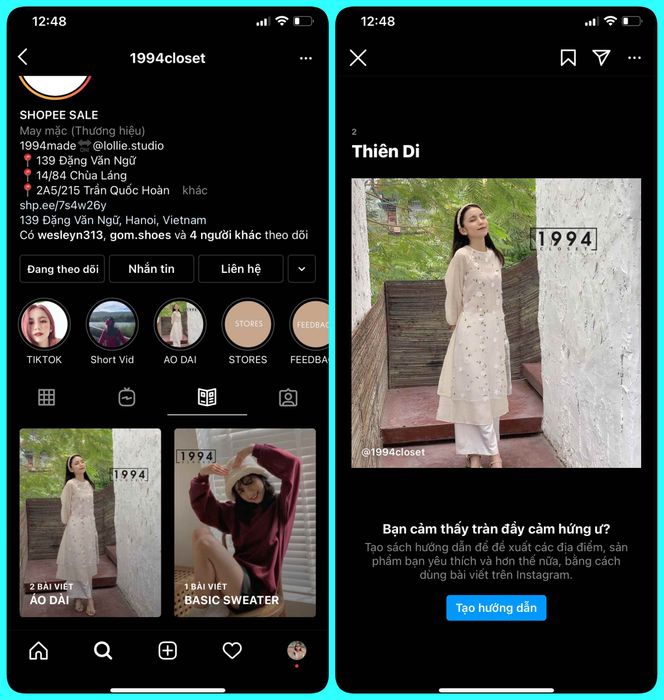Bookmark the Thiên Di guide
664x700 pixels.
pos(568,58)
